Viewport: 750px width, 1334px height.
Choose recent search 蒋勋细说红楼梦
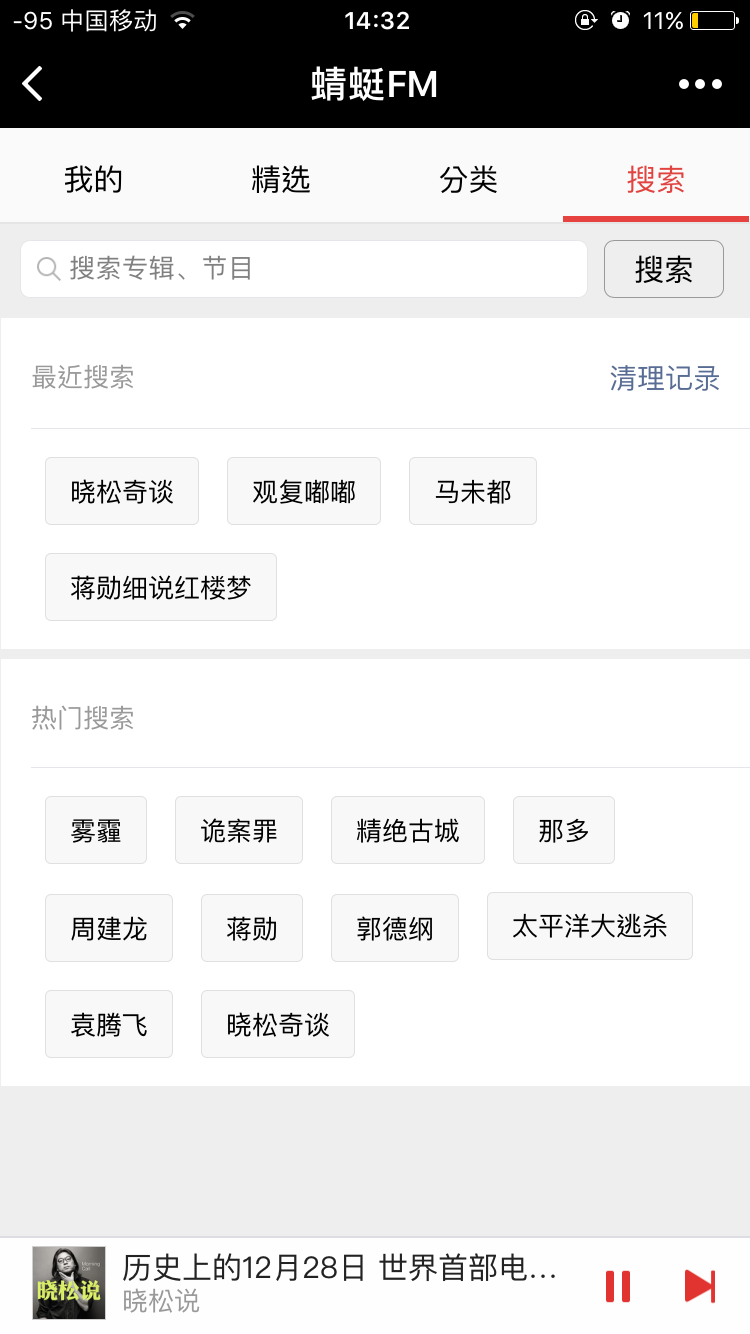pos(160,587)
